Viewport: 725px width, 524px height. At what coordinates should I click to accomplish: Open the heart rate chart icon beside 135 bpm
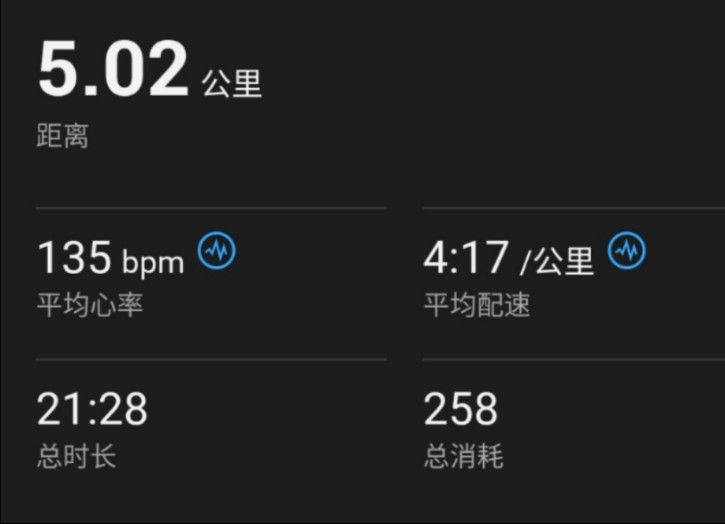[216, 251]
